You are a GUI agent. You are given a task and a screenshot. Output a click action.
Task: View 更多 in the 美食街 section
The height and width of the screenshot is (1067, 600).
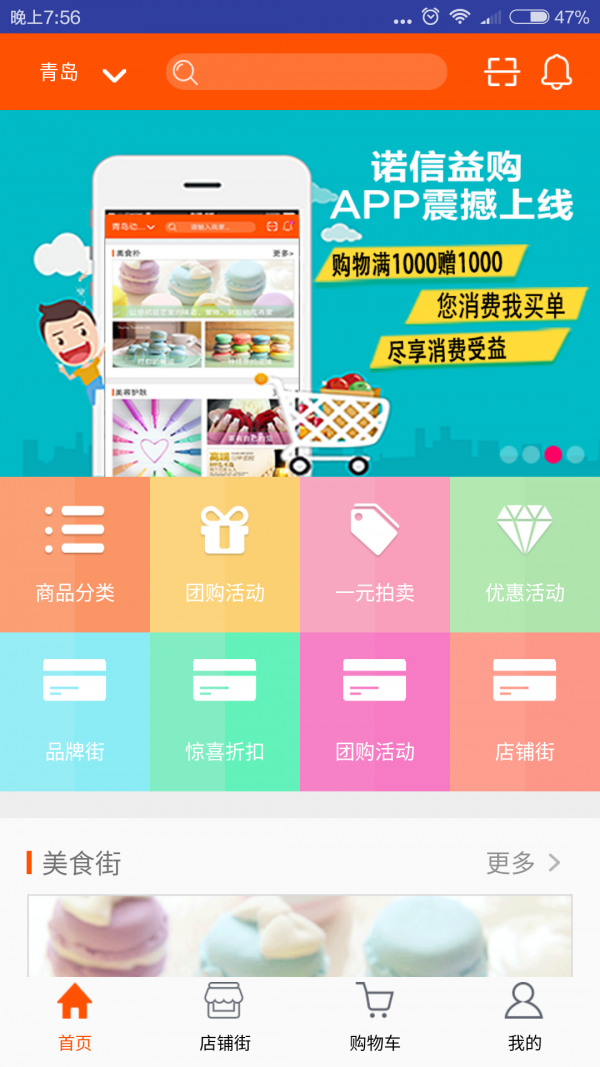[x=524, y=863]
